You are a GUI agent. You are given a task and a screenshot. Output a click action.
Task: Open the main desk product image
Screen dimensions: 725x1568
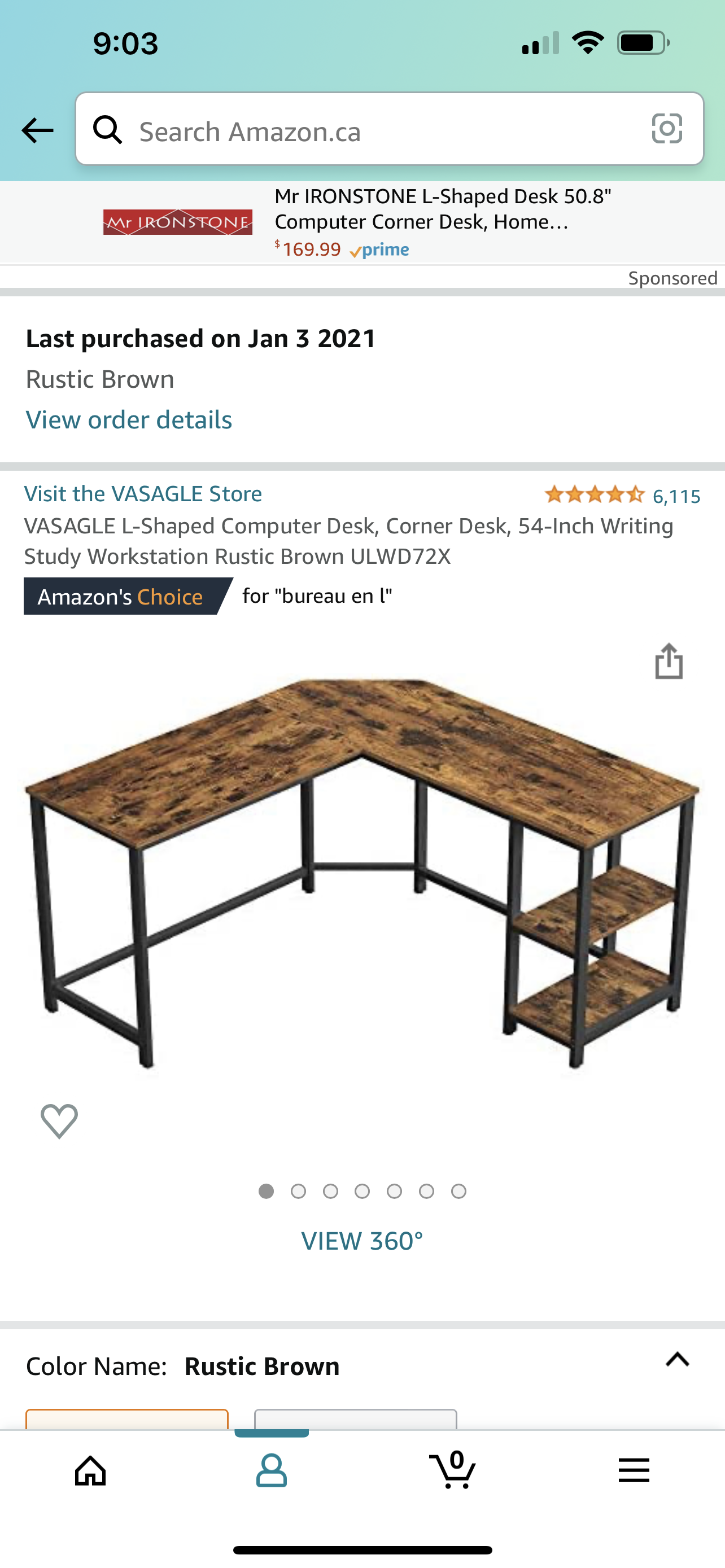[x=362, y=874]
